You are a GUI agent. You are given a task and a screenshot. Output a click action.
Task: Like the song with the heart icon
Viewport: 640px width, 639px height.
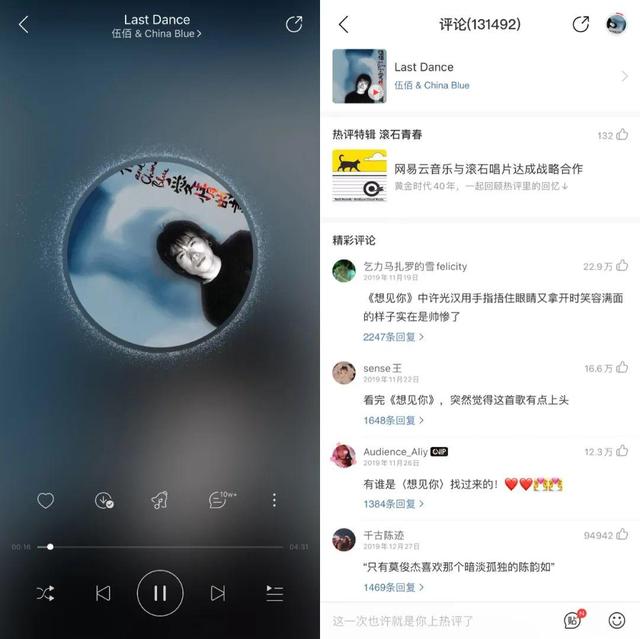click(45, 500)
